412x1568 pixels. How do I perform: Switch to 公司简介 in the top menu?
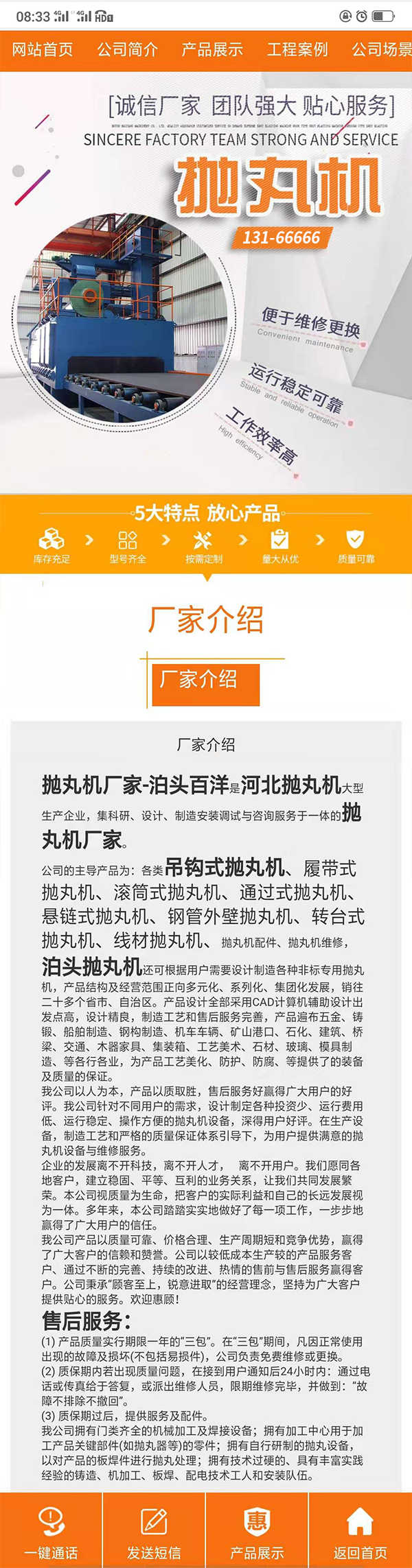pos(127,50)
